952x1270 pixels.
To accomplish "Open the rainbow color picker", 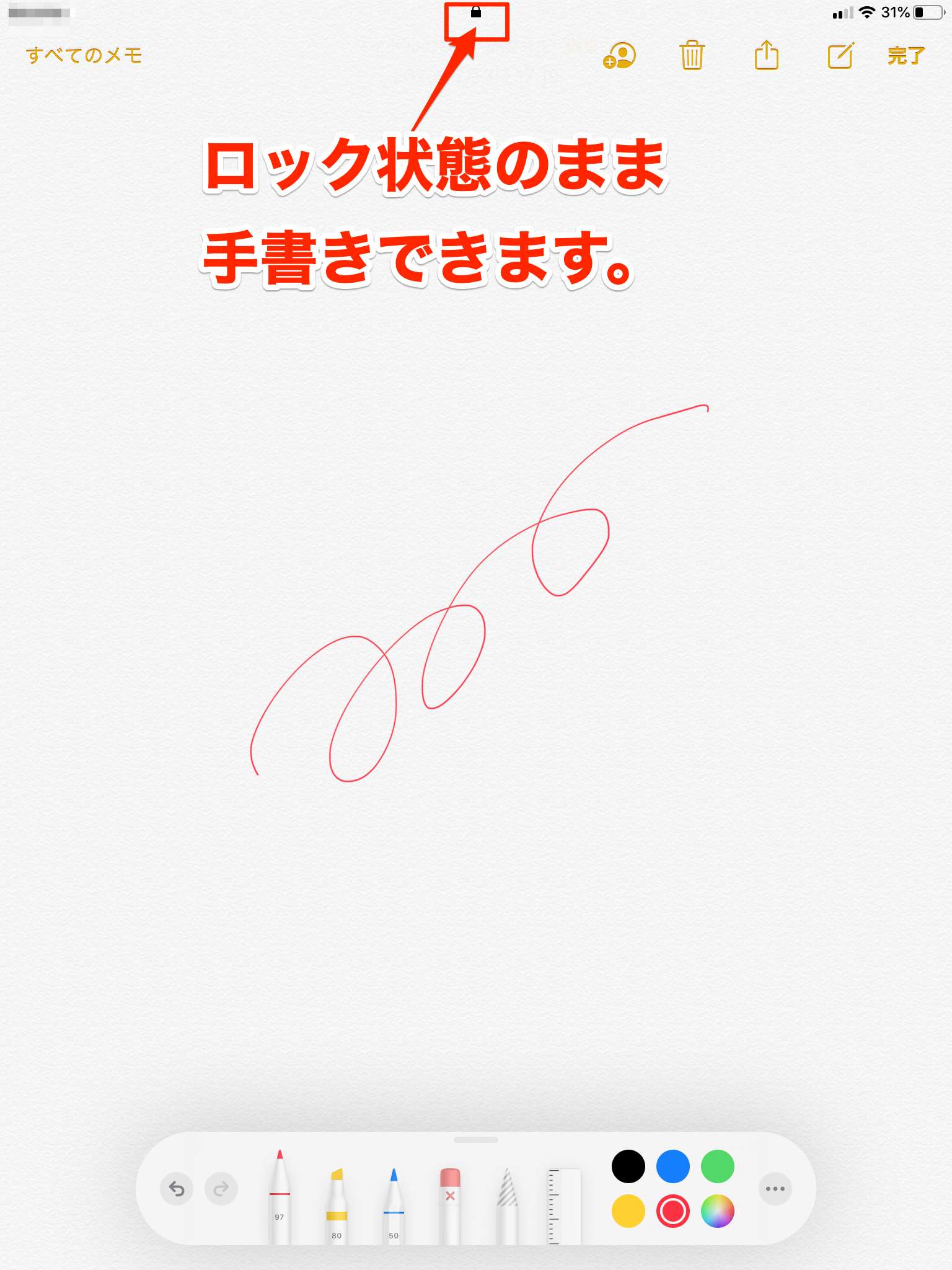I will 717,1211.
